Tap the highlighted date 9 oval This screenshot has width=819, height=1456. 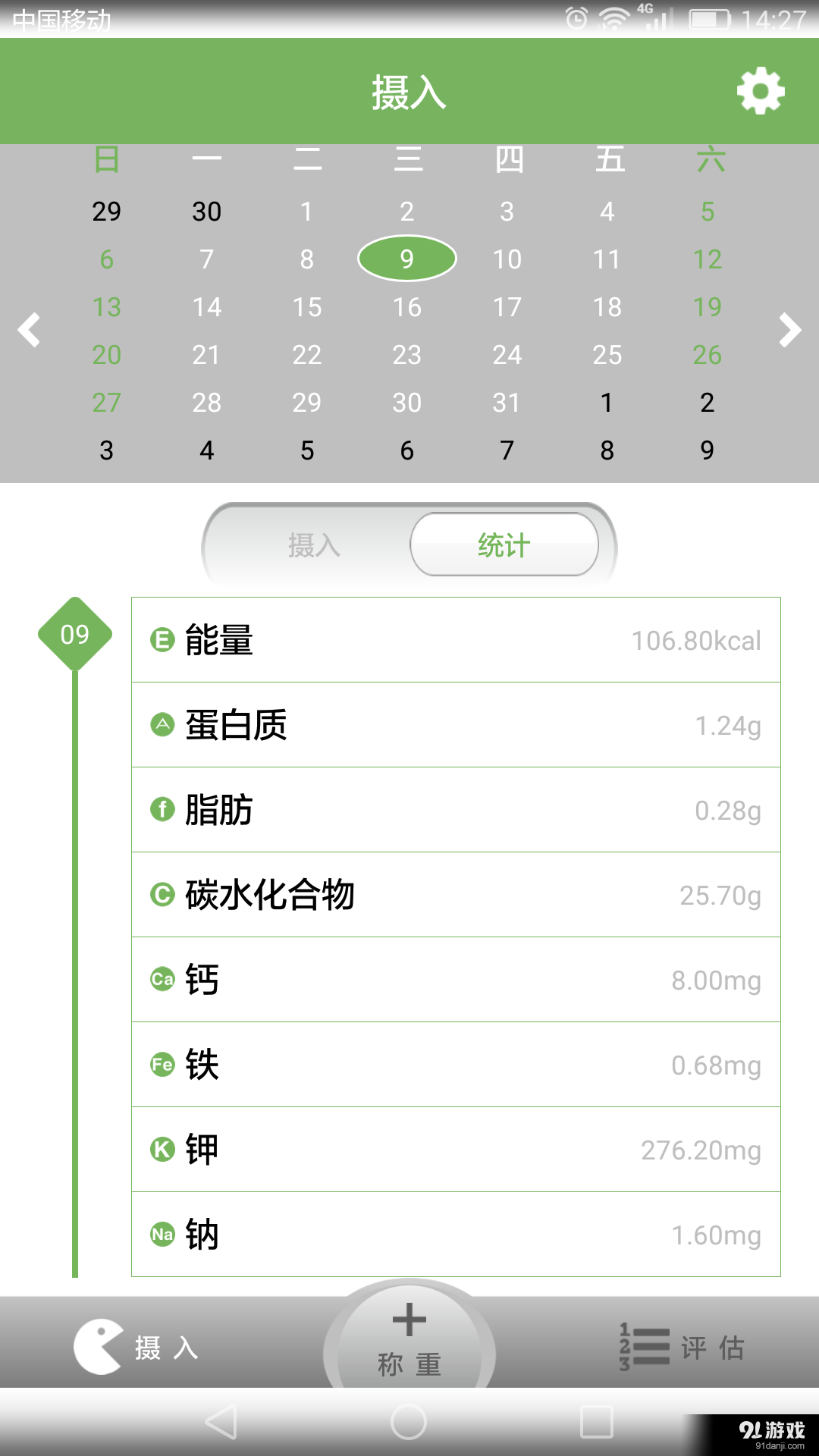tap(407, 259)
